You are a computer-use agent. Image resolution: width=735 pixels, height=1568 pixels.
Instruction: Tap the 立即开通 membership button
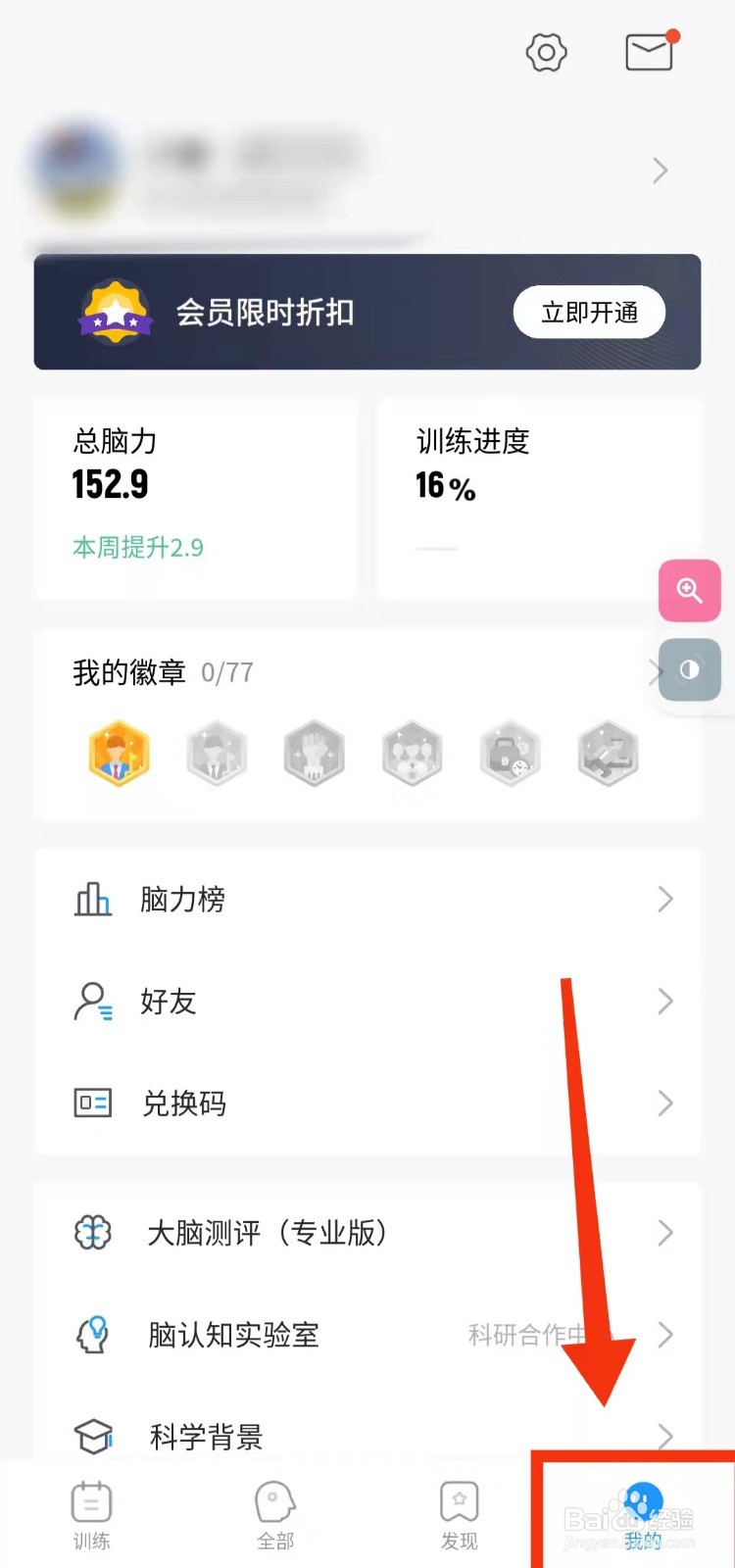point(589,312)
